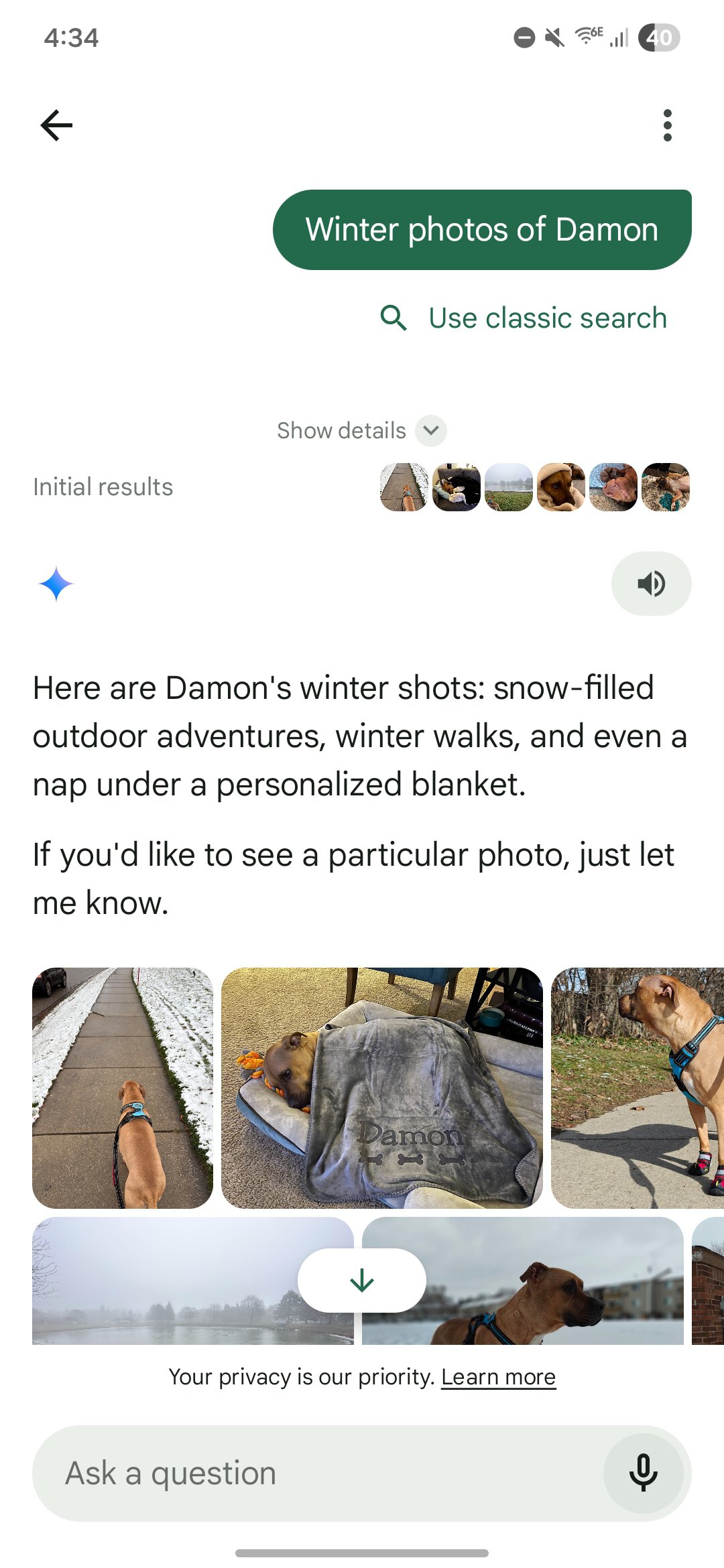Play the response aloud with speaker button

pyautogui.click(x=650, y=584)
